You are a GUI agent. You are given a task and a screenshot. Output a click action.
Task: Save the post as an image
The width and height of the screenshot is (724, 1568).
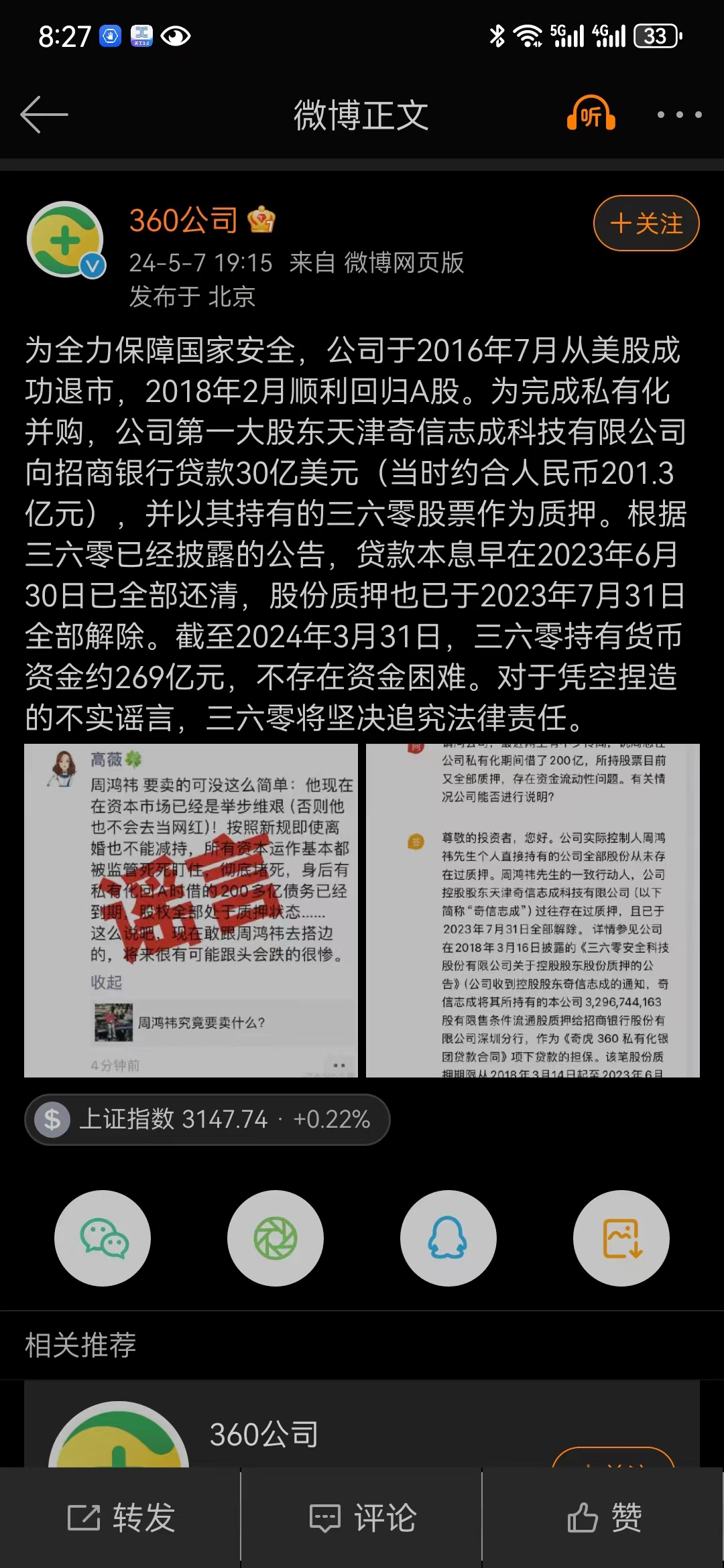[621, 1238]
